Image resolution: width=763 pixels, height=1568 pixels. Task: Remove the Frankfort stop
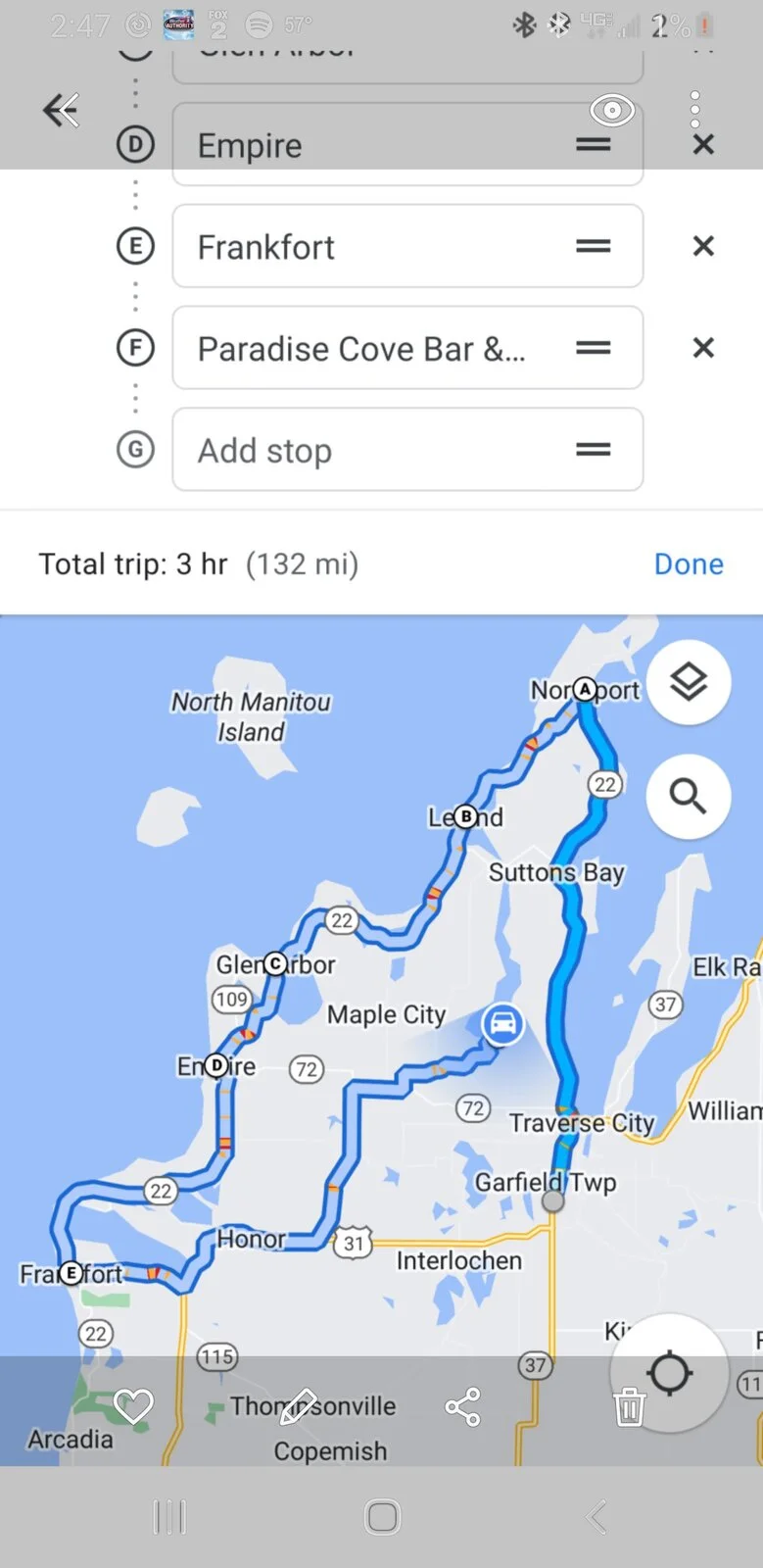point(703,246)
